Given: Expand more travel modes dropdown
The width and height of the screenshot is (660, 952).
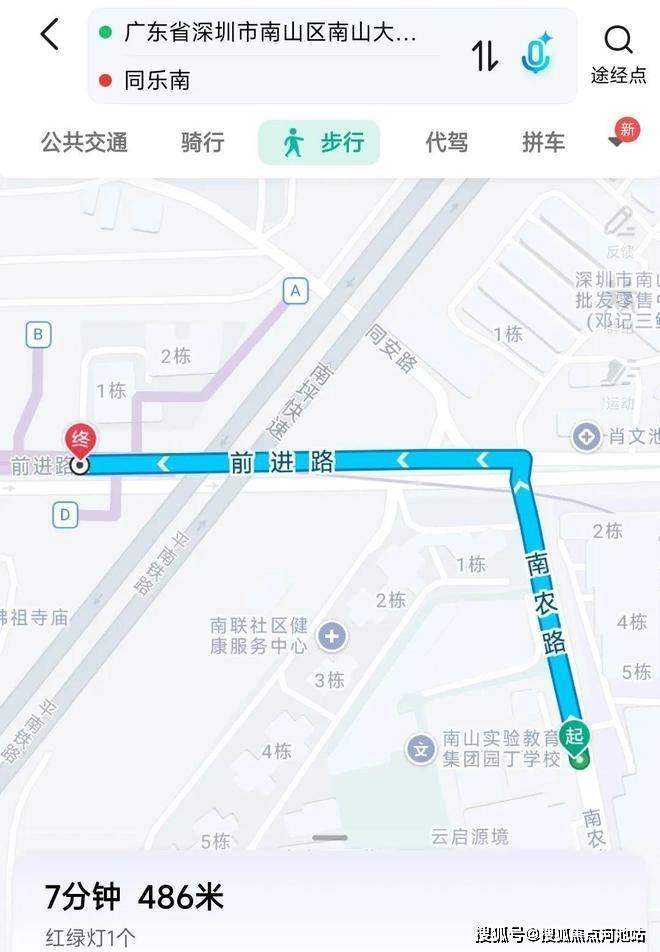Looking at the screenshot, I should click(x=618, y=141).
